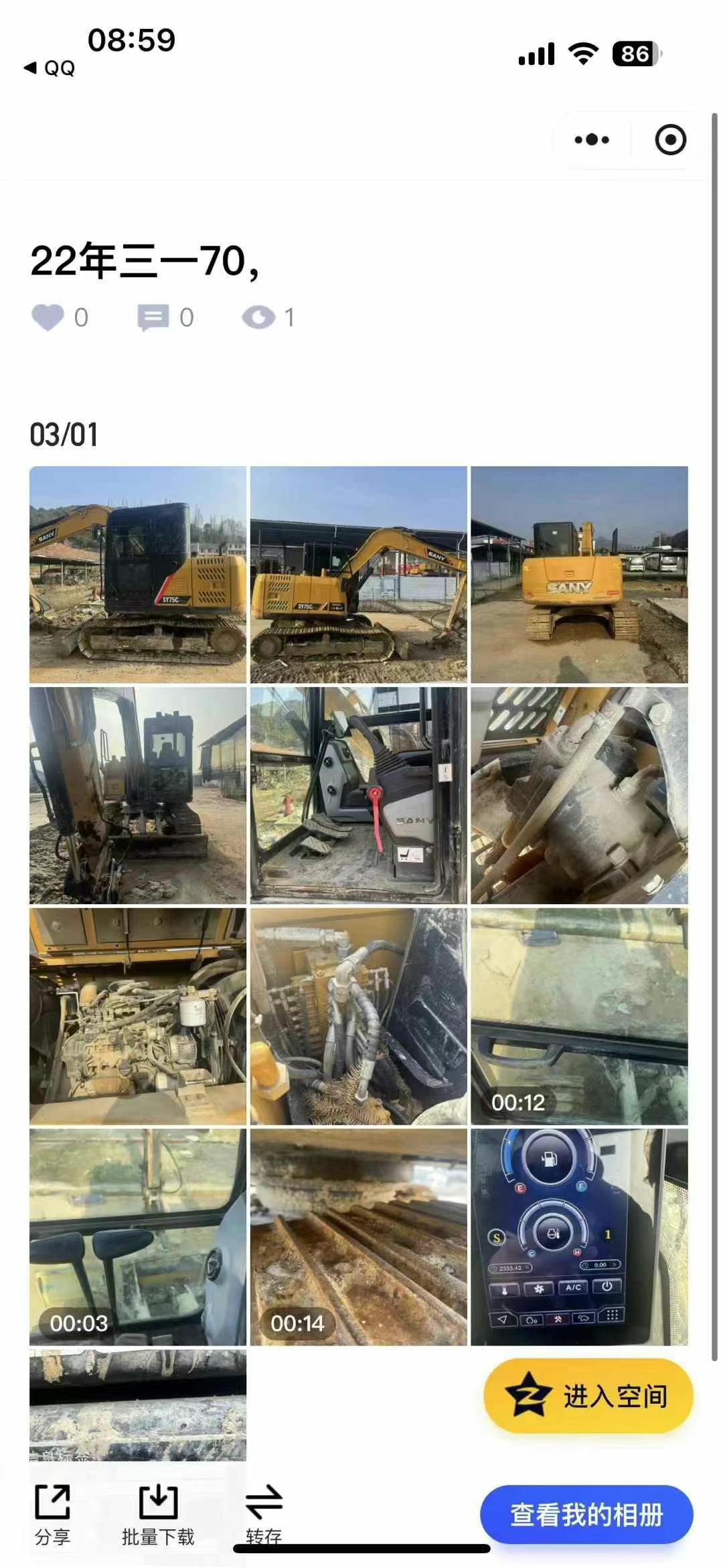This screenshot has width=723, height=1568.
Task: Share this album via 分享
Action: pyautogui.click(x=52, y=1514)
